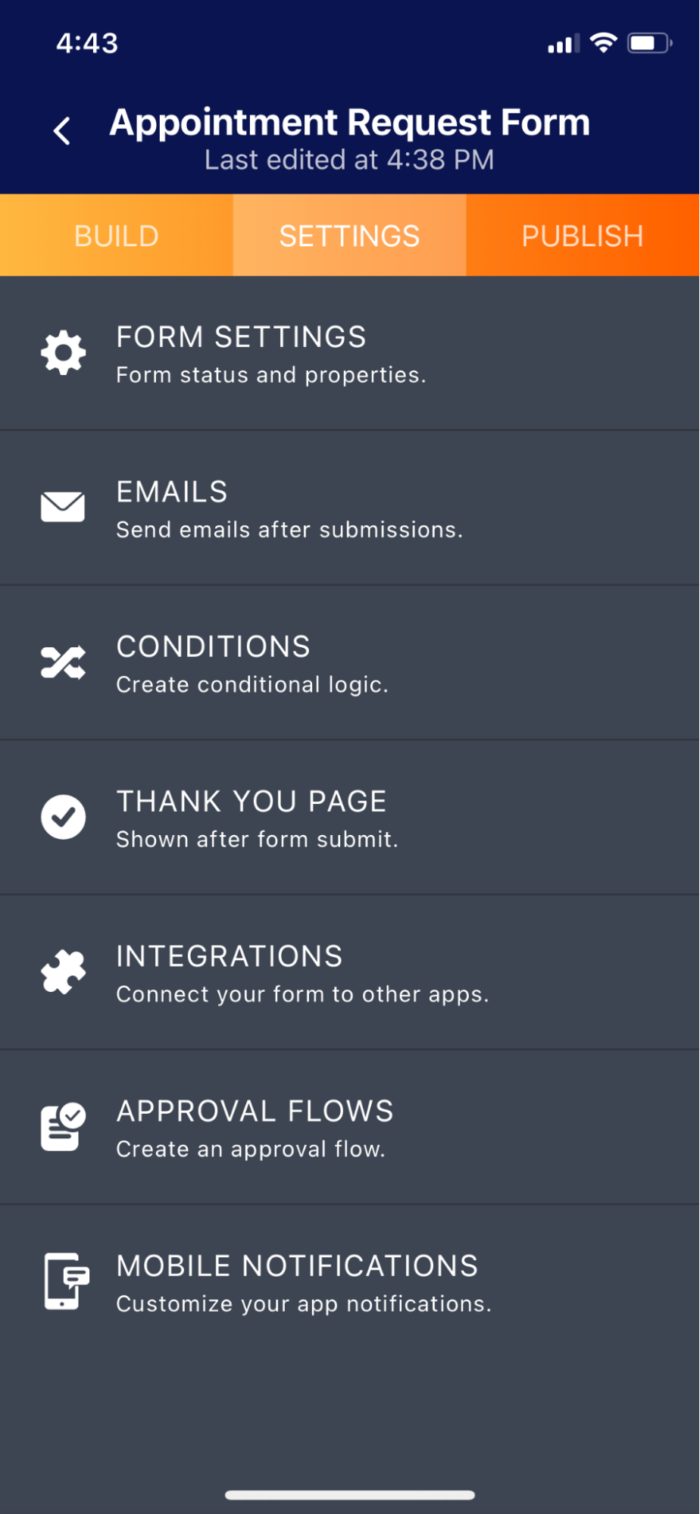Open the Thank You Page settings
Screen dimensions: 700x1514
pyautogui.click(x=350, y=817)
